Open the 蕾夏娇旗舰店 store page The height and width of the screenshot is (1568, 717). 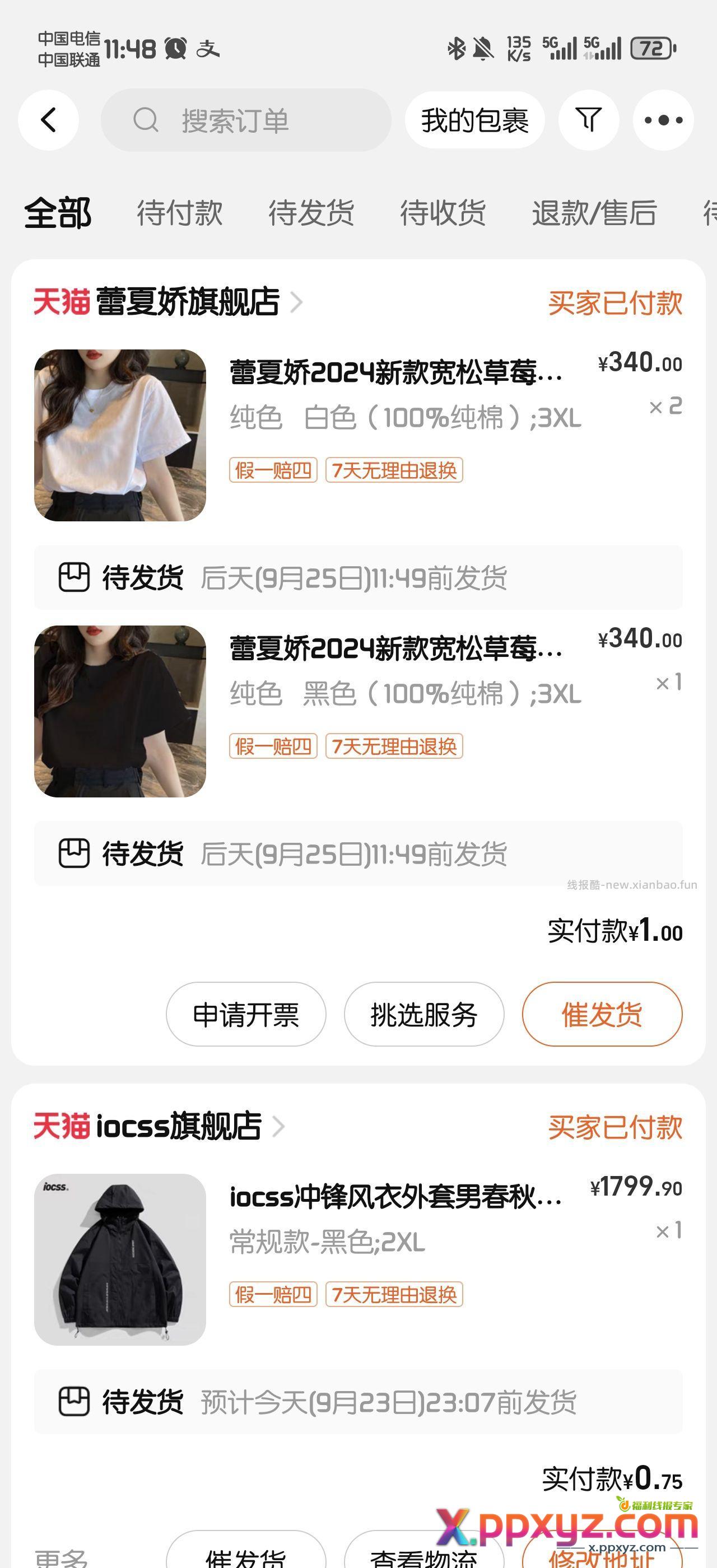click(188, 302)
